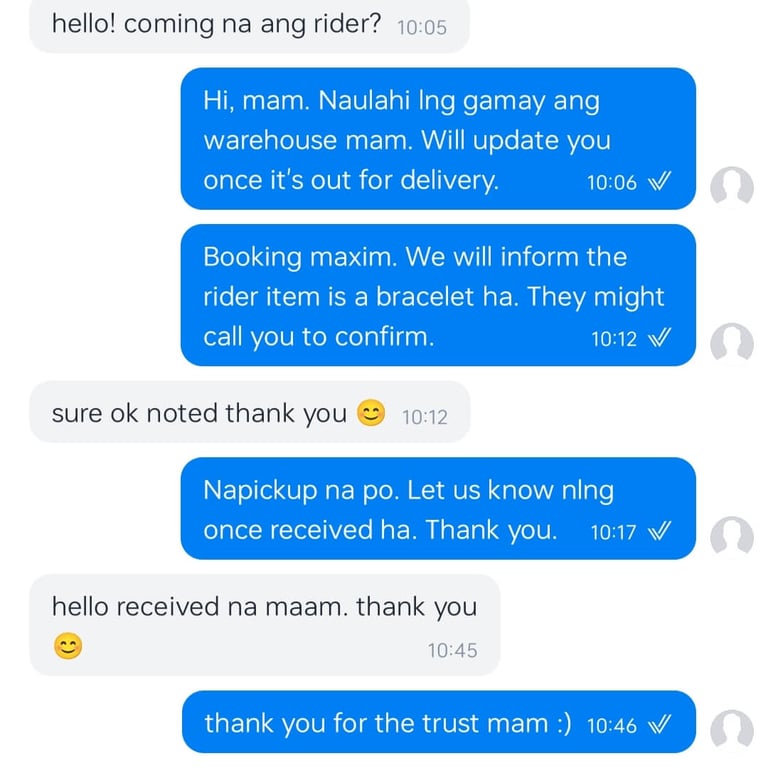Screen dimensions: 768x768
Task: Tap avatar next to "thank you for the trust"
Action: click(x=731, y=729)
